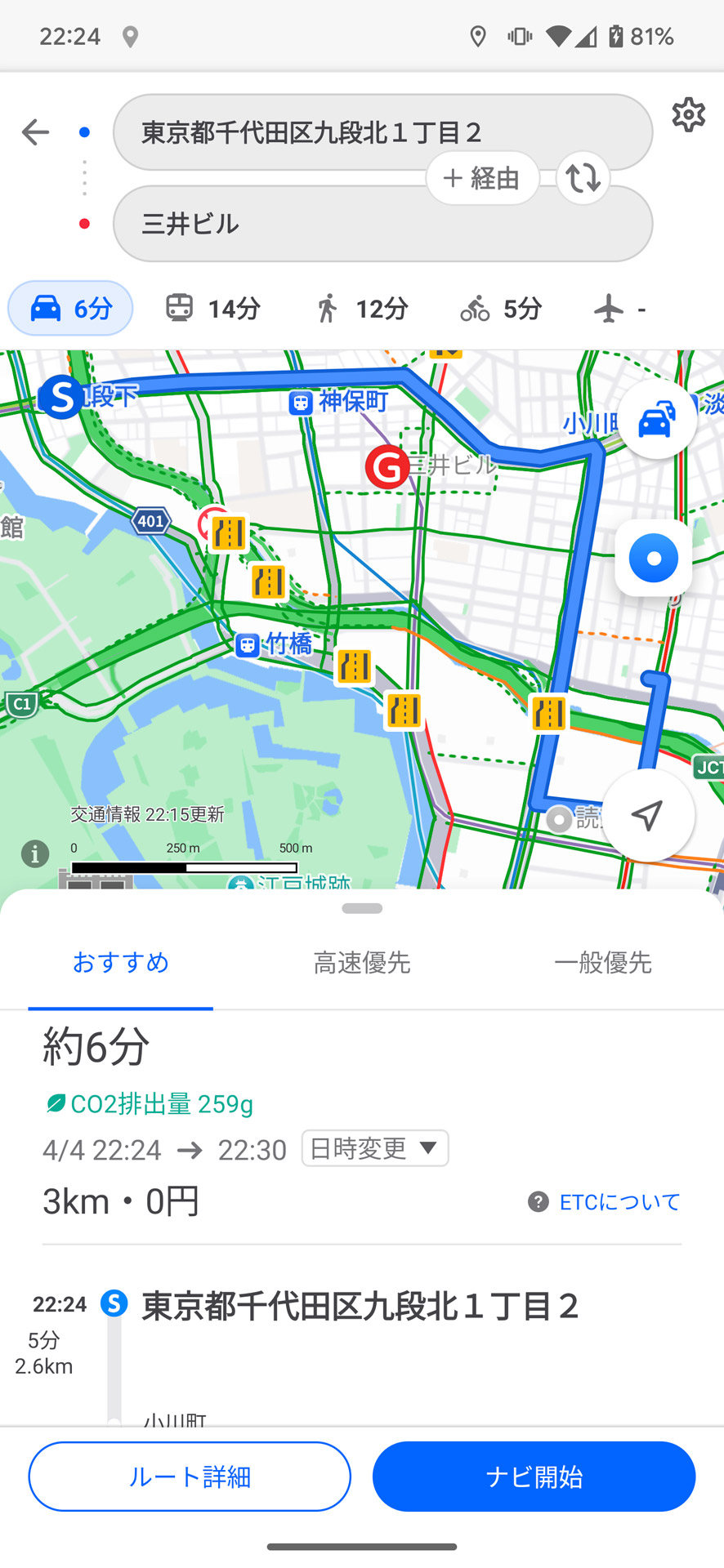Switch to 一般優先 route tab
724x1568 pixels.
point(602,963)
